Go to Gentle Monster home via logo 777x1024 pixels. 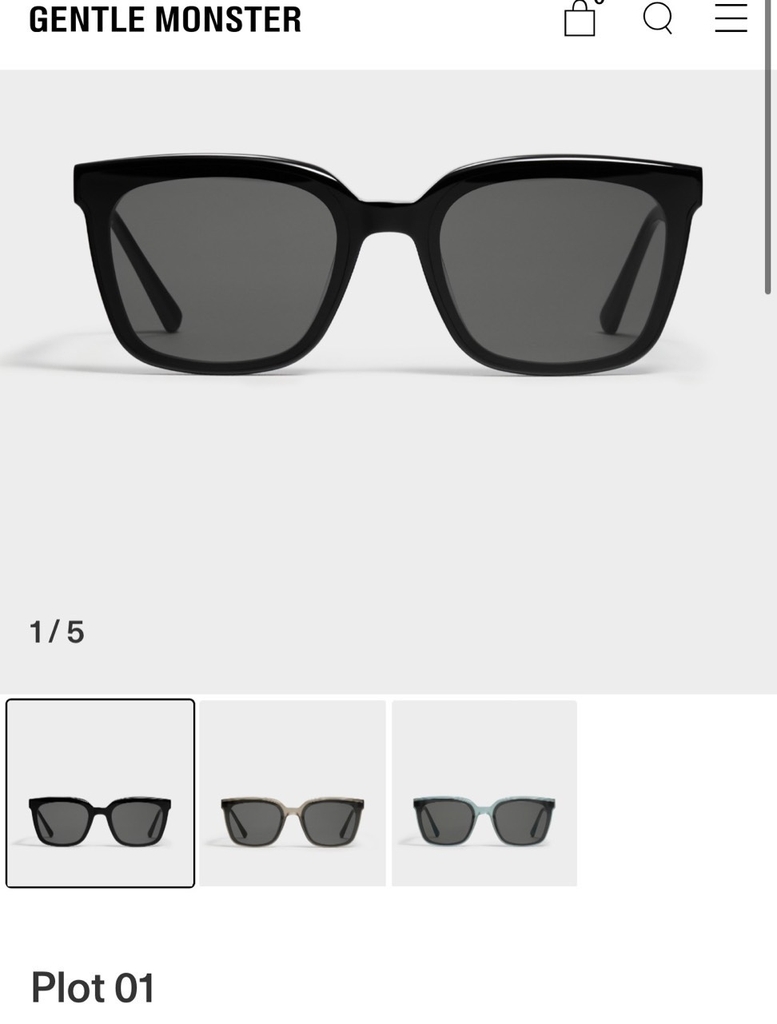tap(165, 19)
